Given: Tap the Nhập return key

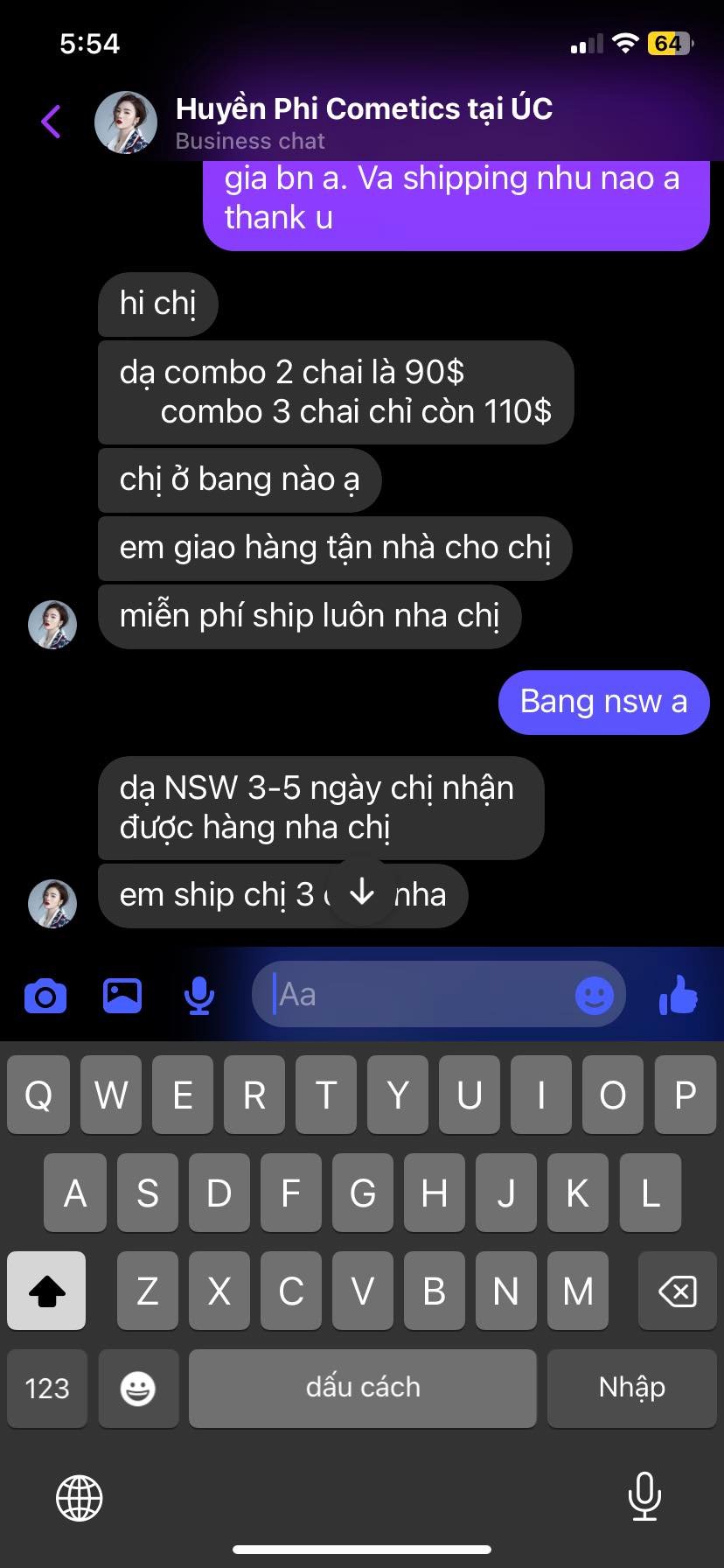Looking at the screenshot, I should click(x=631, y=1388).
